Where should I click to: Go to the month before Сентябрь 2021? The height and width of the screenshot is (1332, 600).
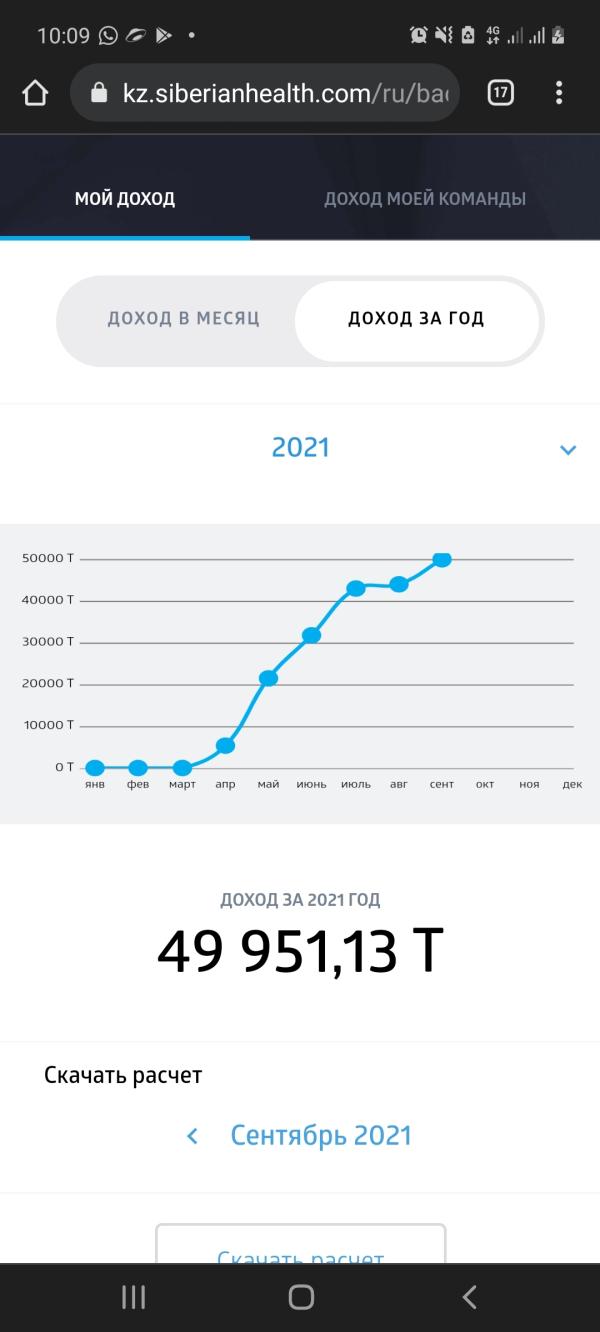[x=193, y=1136]
